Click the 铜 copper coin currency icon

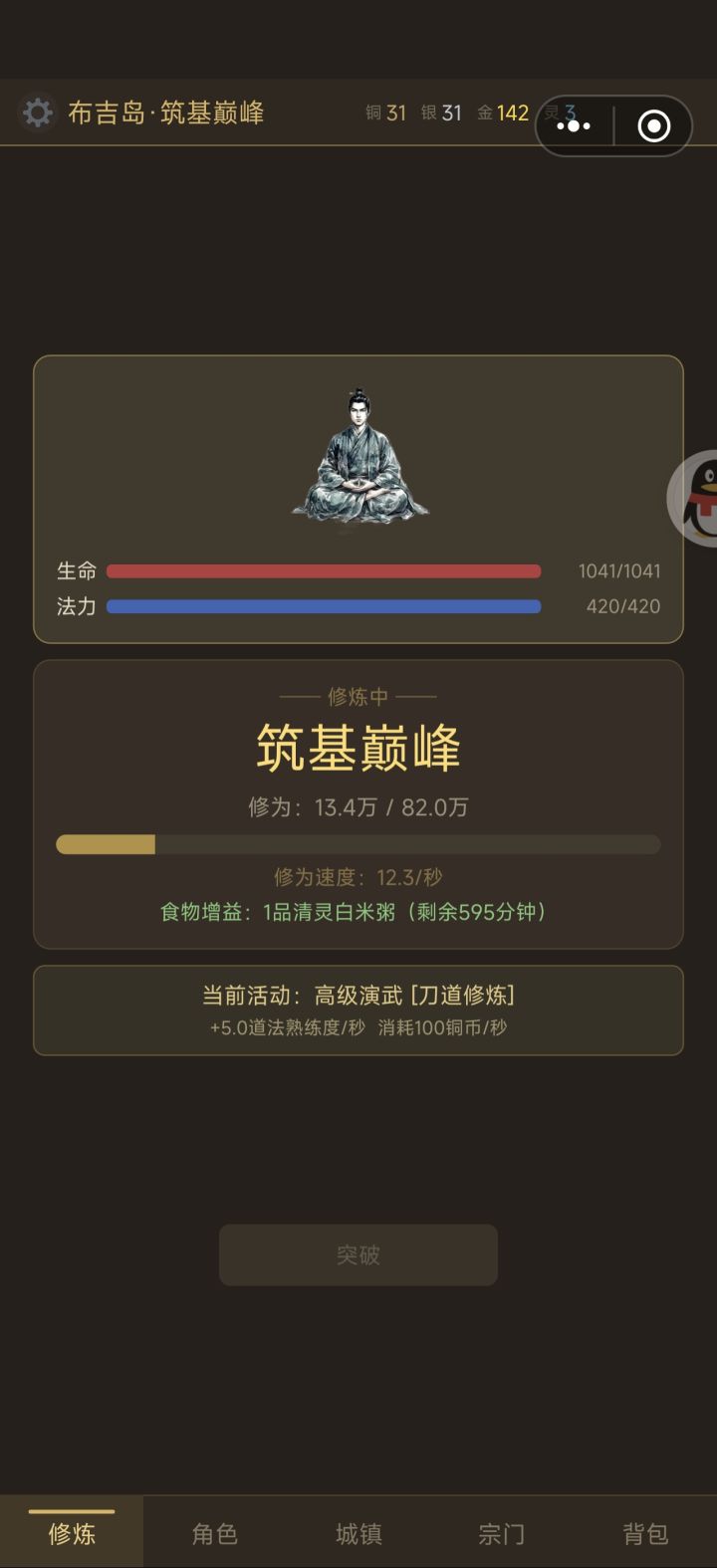tap(372, 112)
